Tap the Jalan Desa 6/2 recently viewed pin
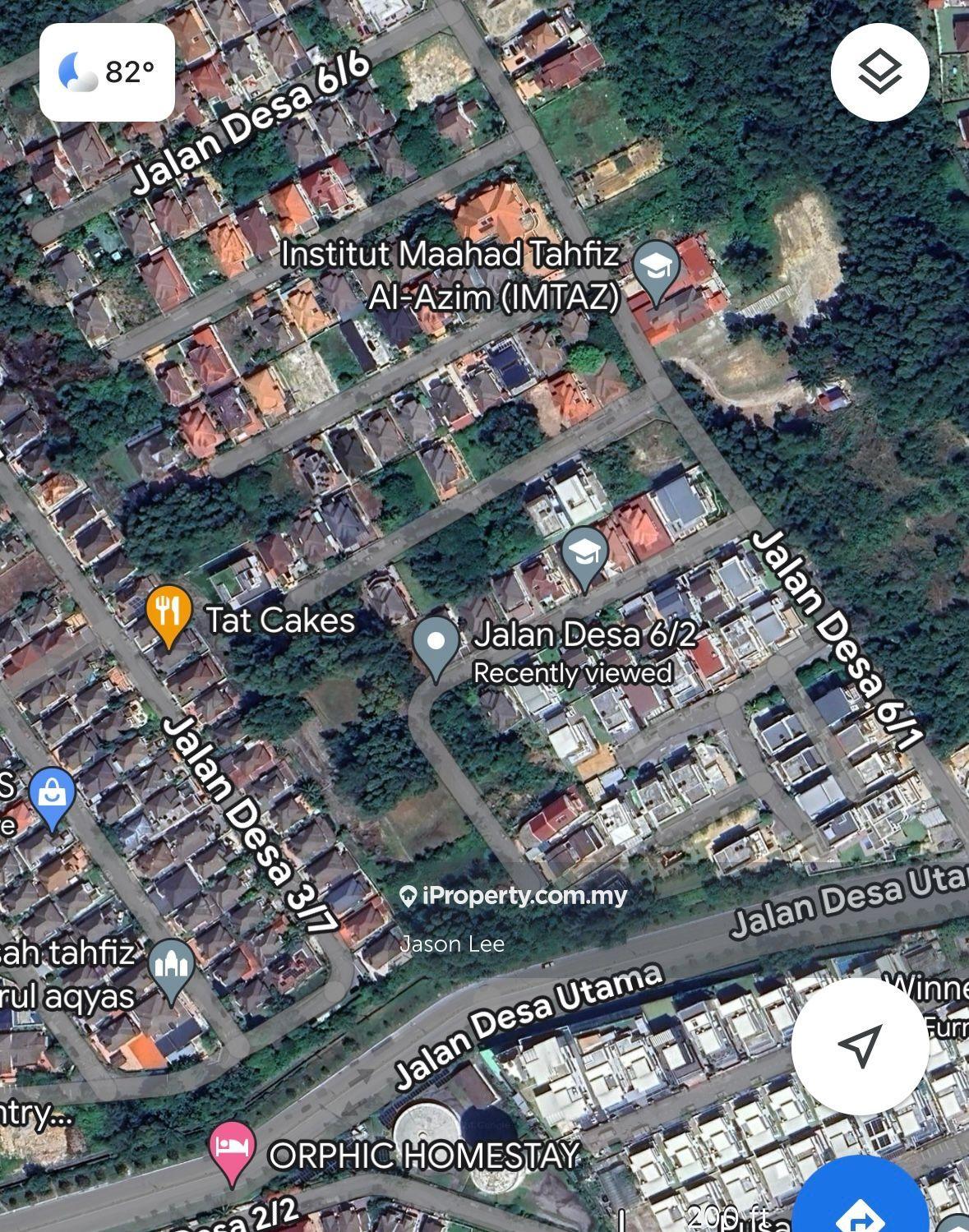969x1232 pixels. tap(436, 644)
